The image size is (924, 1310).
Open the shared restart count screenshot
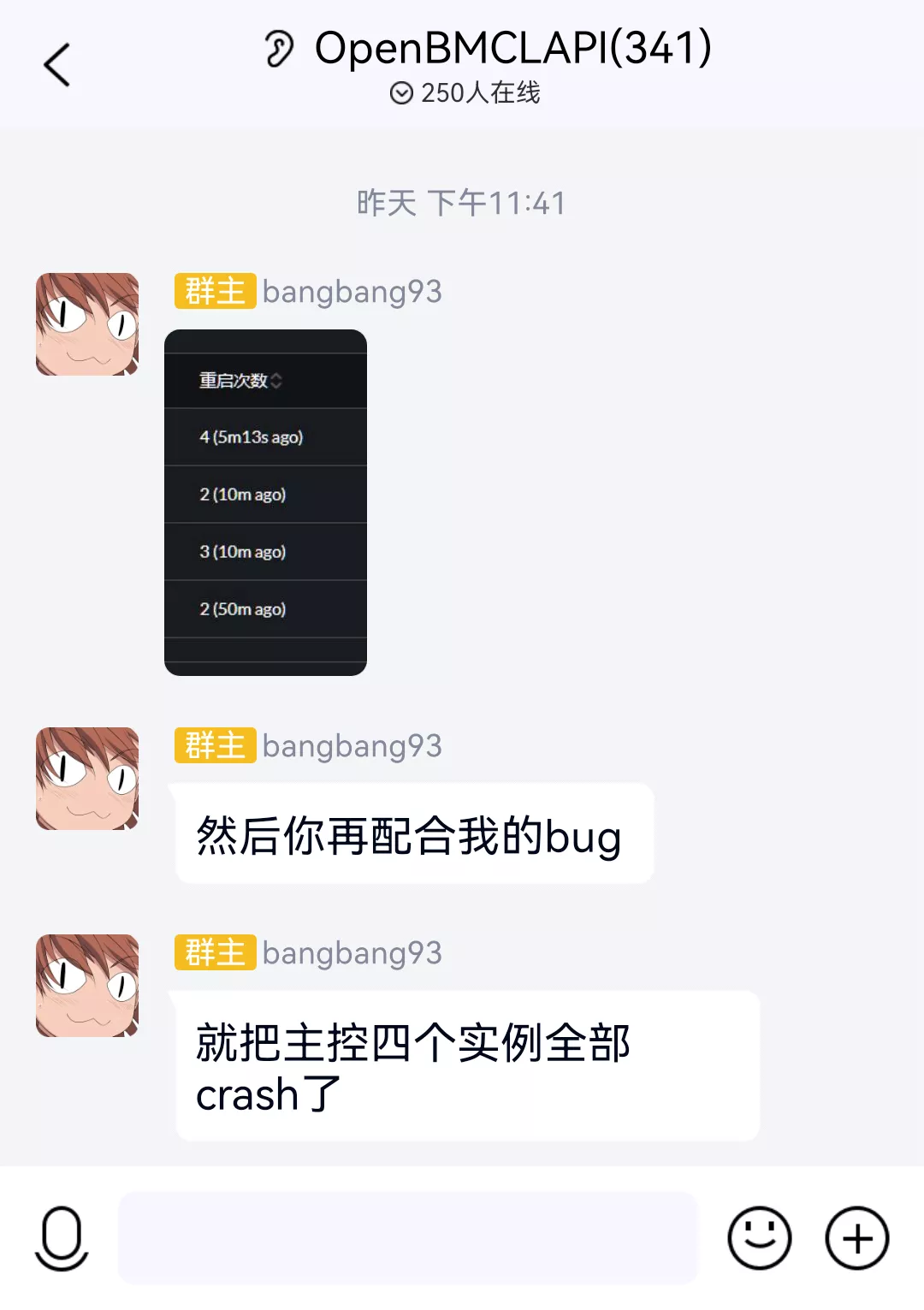click(x=265, y=502)
